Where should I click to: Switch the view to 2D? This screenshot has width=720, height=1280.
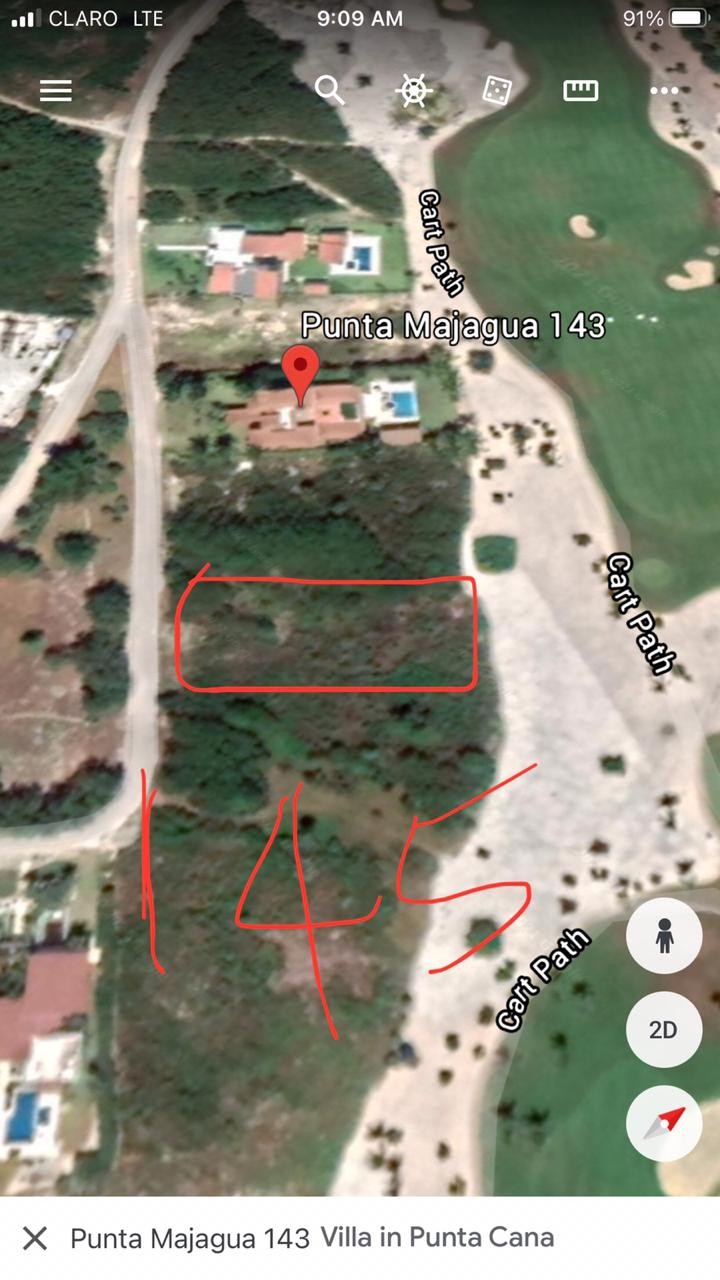click(x=664, y=1030)
